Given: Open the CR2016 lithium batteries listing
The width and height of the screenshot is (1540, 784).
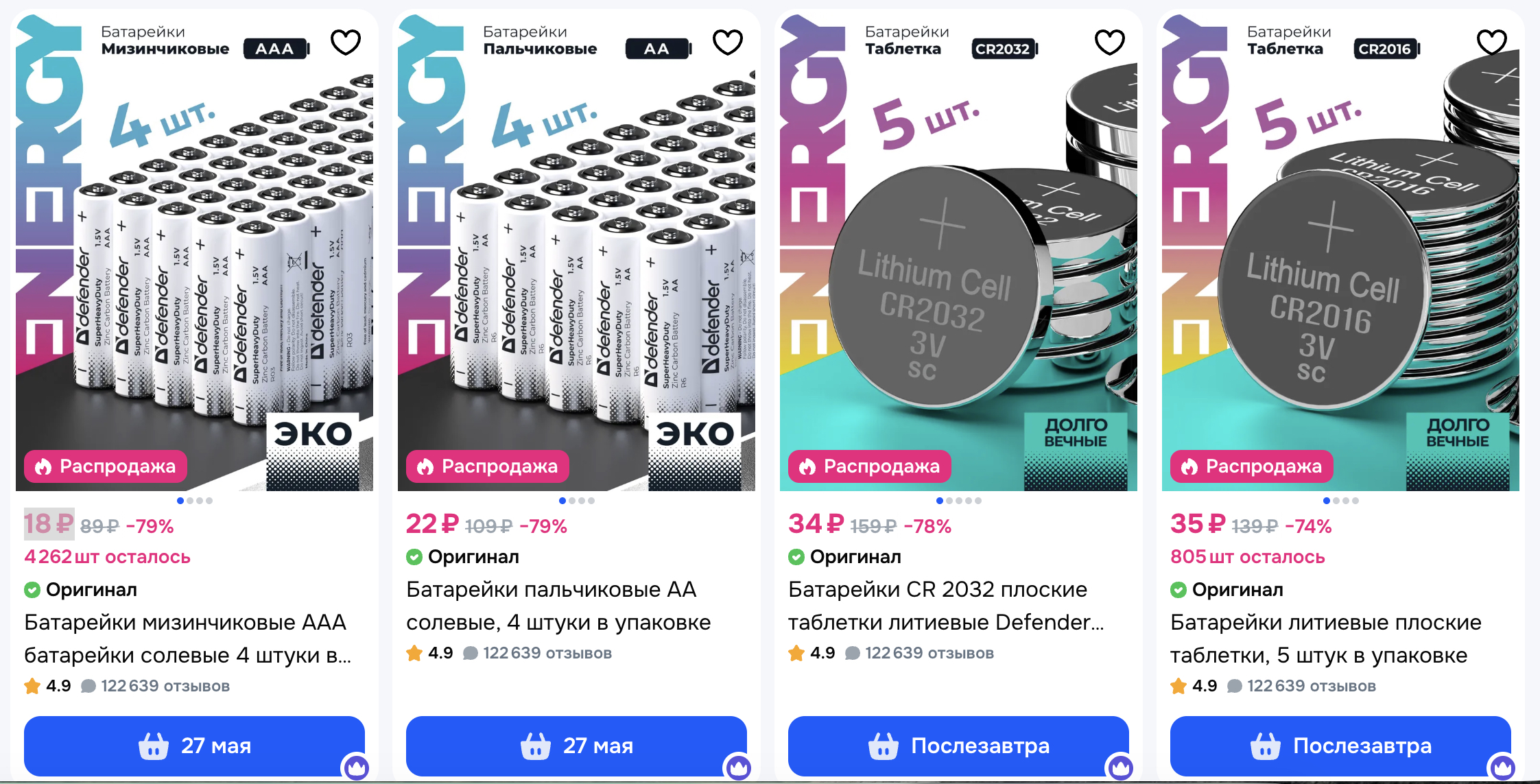Looking at the screenshot, I should (1325, 639).
